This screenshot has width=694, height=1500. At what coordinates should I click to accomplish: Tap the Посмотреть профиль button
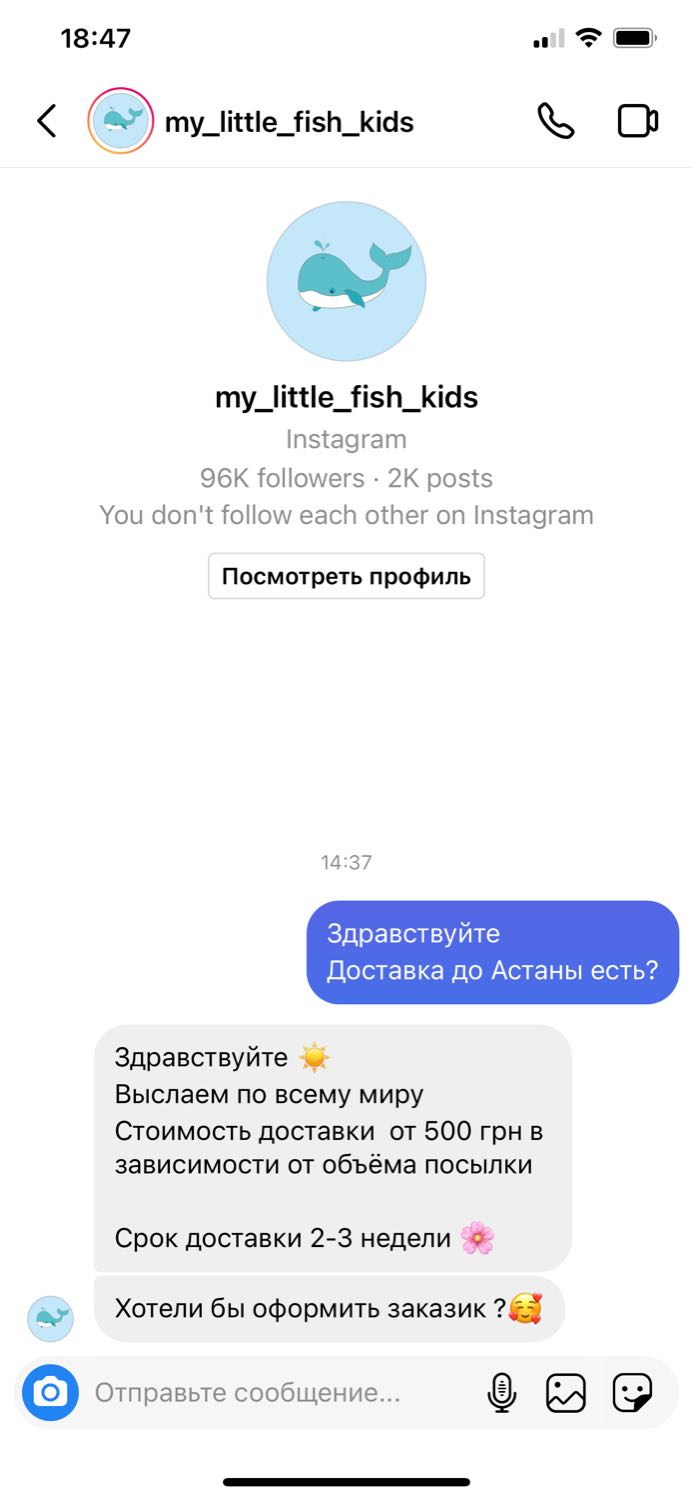[346, 576]
